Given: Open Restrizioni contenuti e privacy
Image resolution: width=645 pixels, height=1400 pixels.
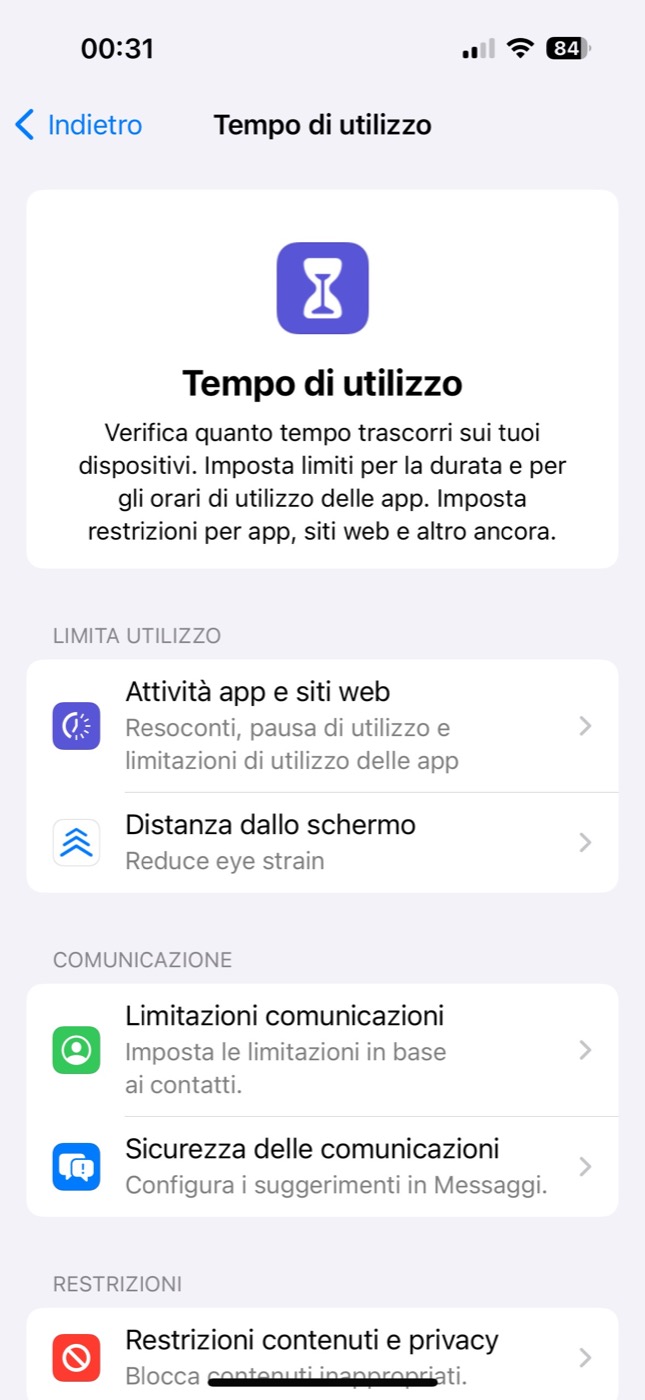Looking at the screenshot, I should 322,1357.
